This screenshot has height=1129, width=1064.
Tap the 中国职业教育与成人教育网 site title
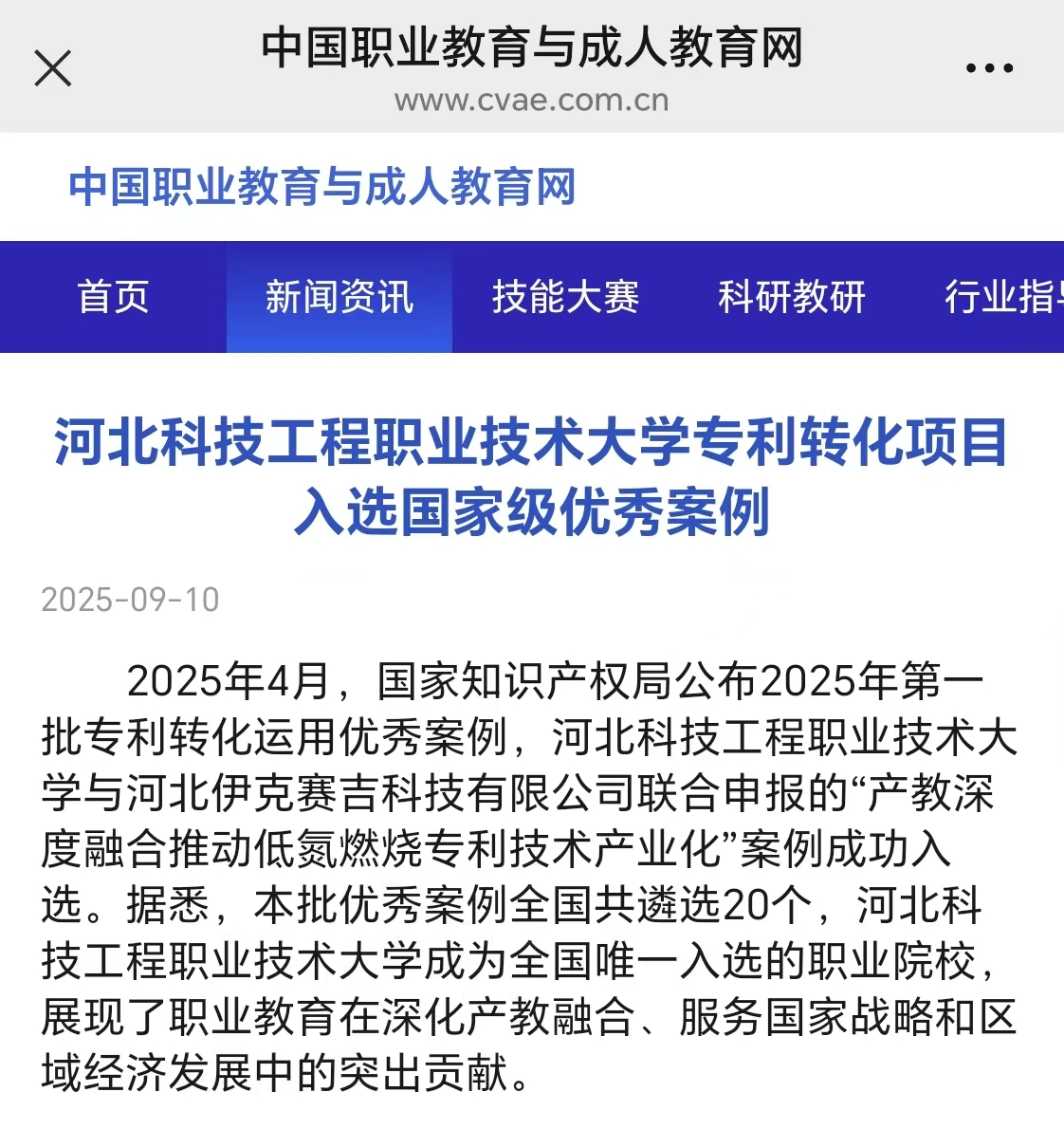[x=322, y=187]
